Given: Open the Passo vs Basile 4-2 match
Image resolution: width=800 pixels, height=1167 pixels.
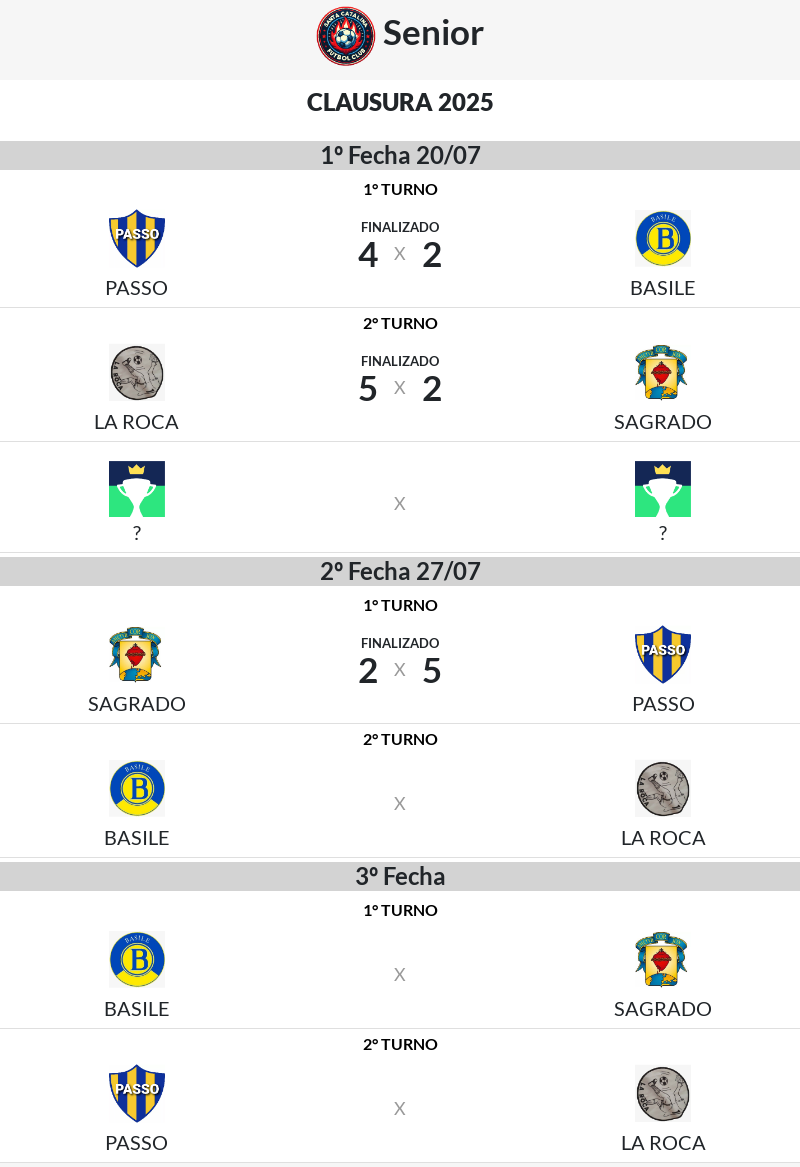Looking at the screenshot, I should coord(400,254).
